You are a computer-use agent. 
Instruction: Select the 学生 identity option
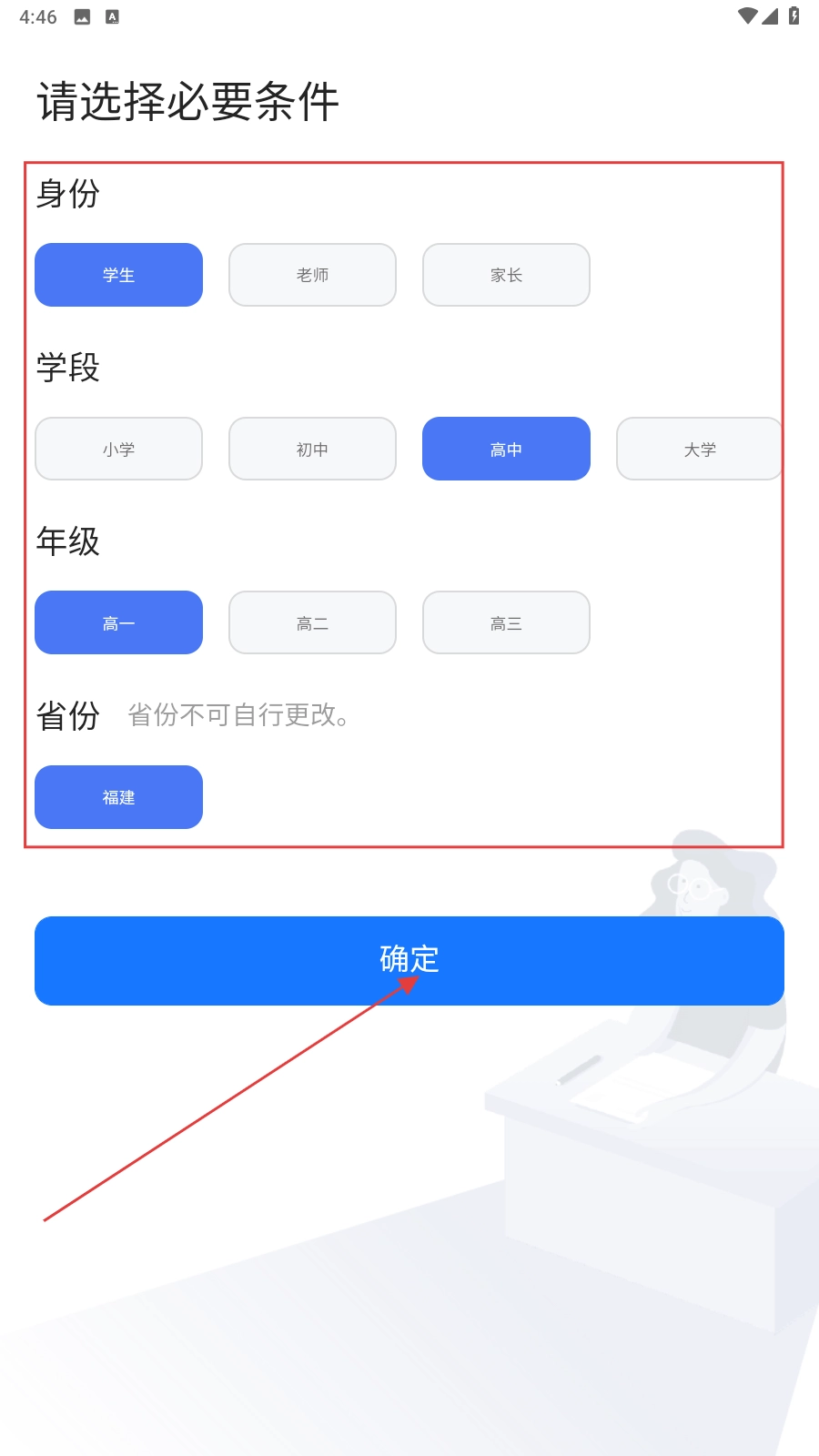point(118,275)
